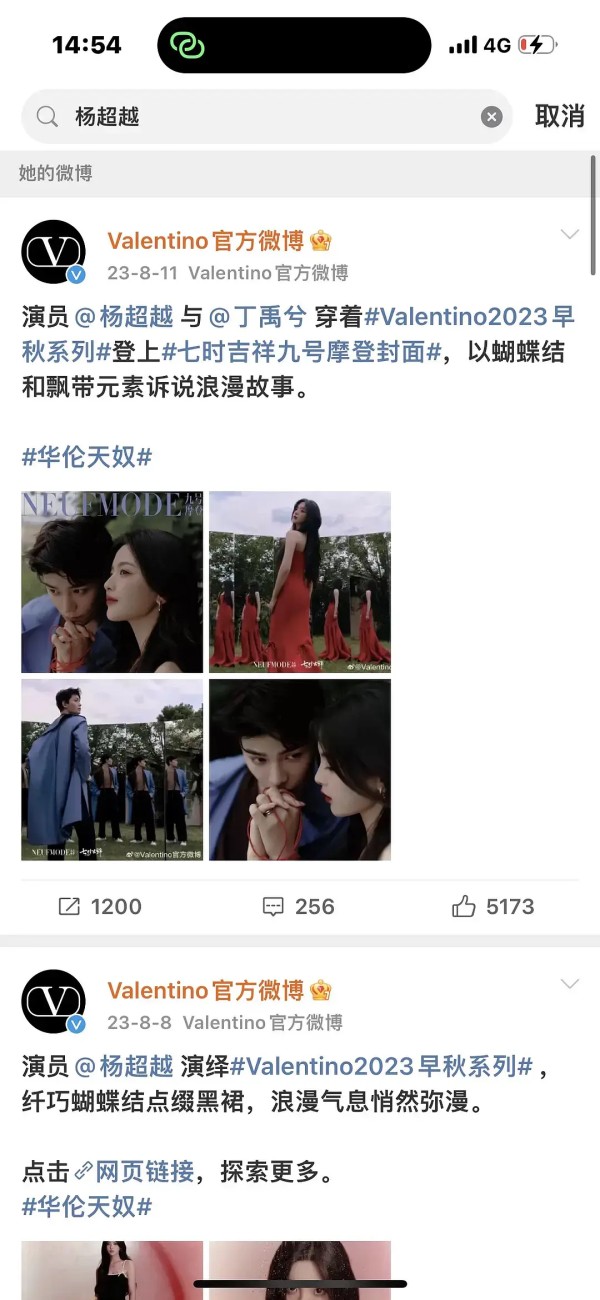Cancel the search with 取消
Viewport: 600px width, 1300px height.
pos(559,116)
